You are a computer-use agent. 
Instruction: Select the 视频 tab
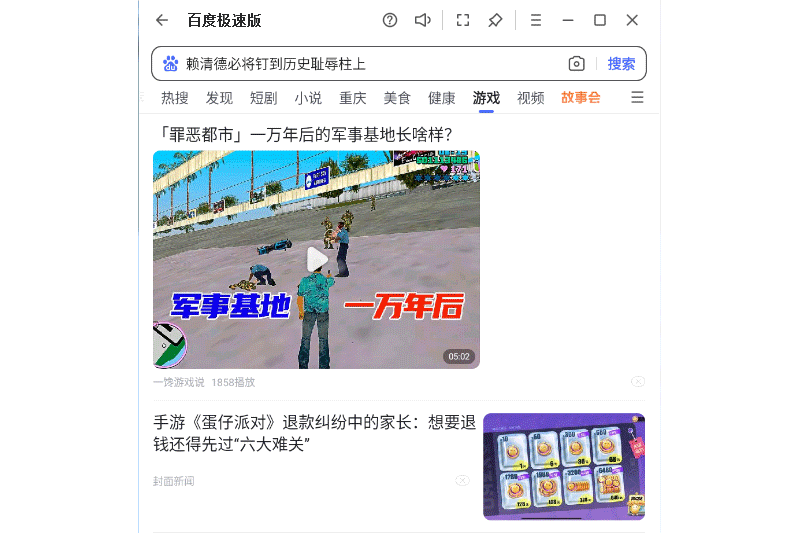[x=531, y=98]
